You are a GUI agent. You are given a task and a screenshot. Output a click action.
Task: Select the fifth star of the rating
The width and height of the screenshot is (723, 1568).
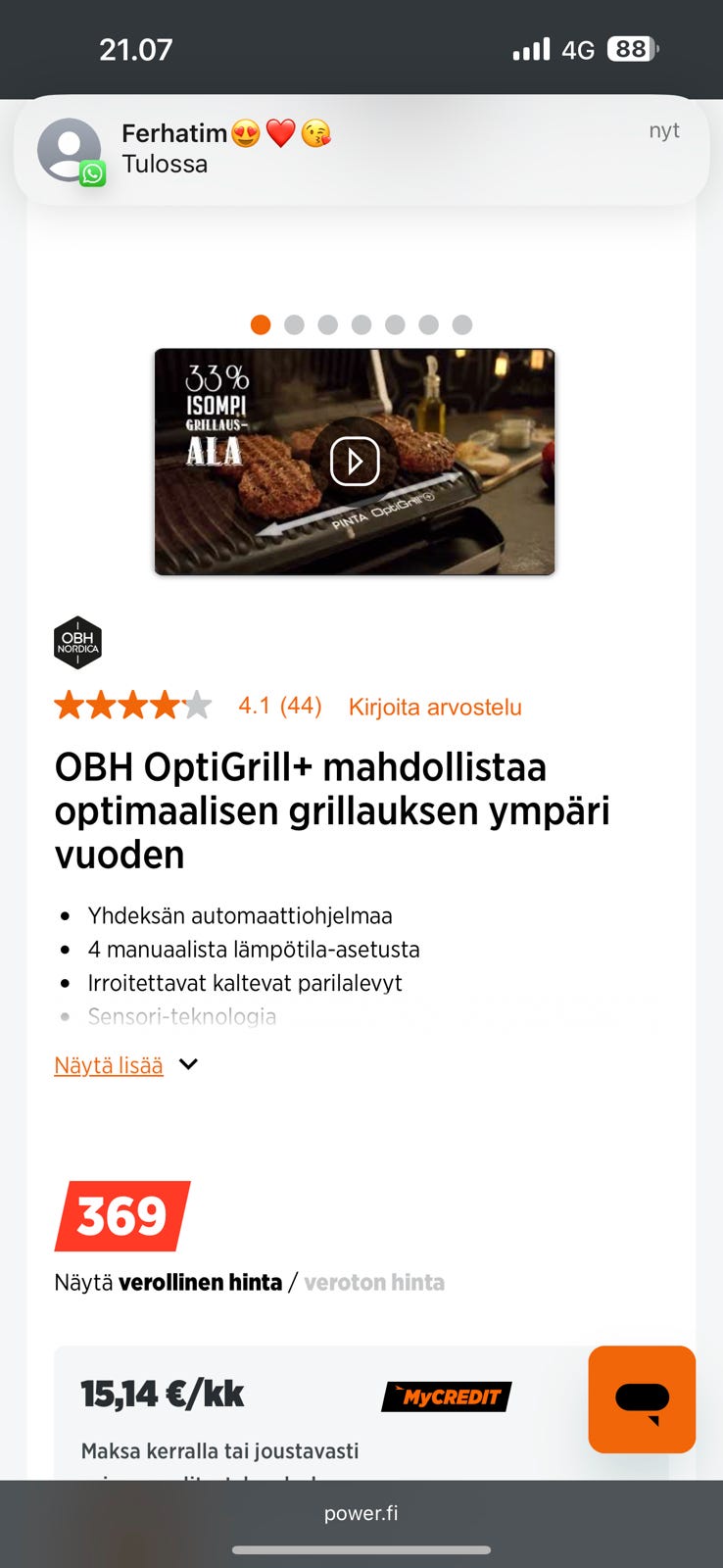coord(199,705)
